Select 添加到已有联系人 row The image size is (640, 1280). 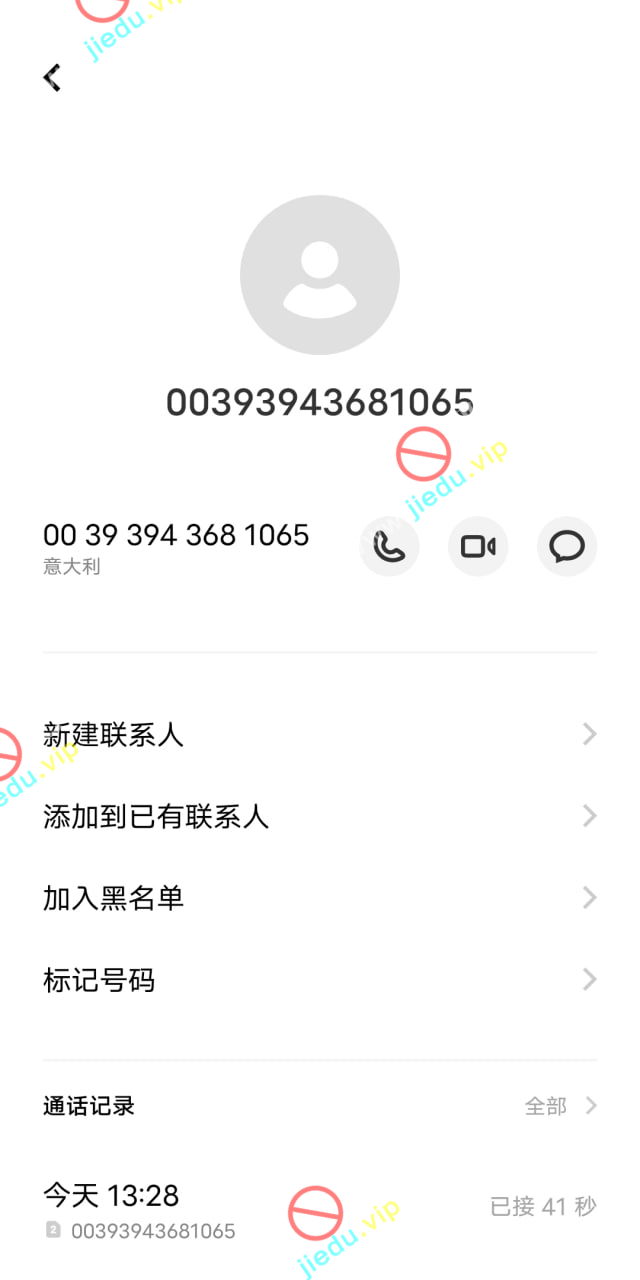(x=320, y=817)
